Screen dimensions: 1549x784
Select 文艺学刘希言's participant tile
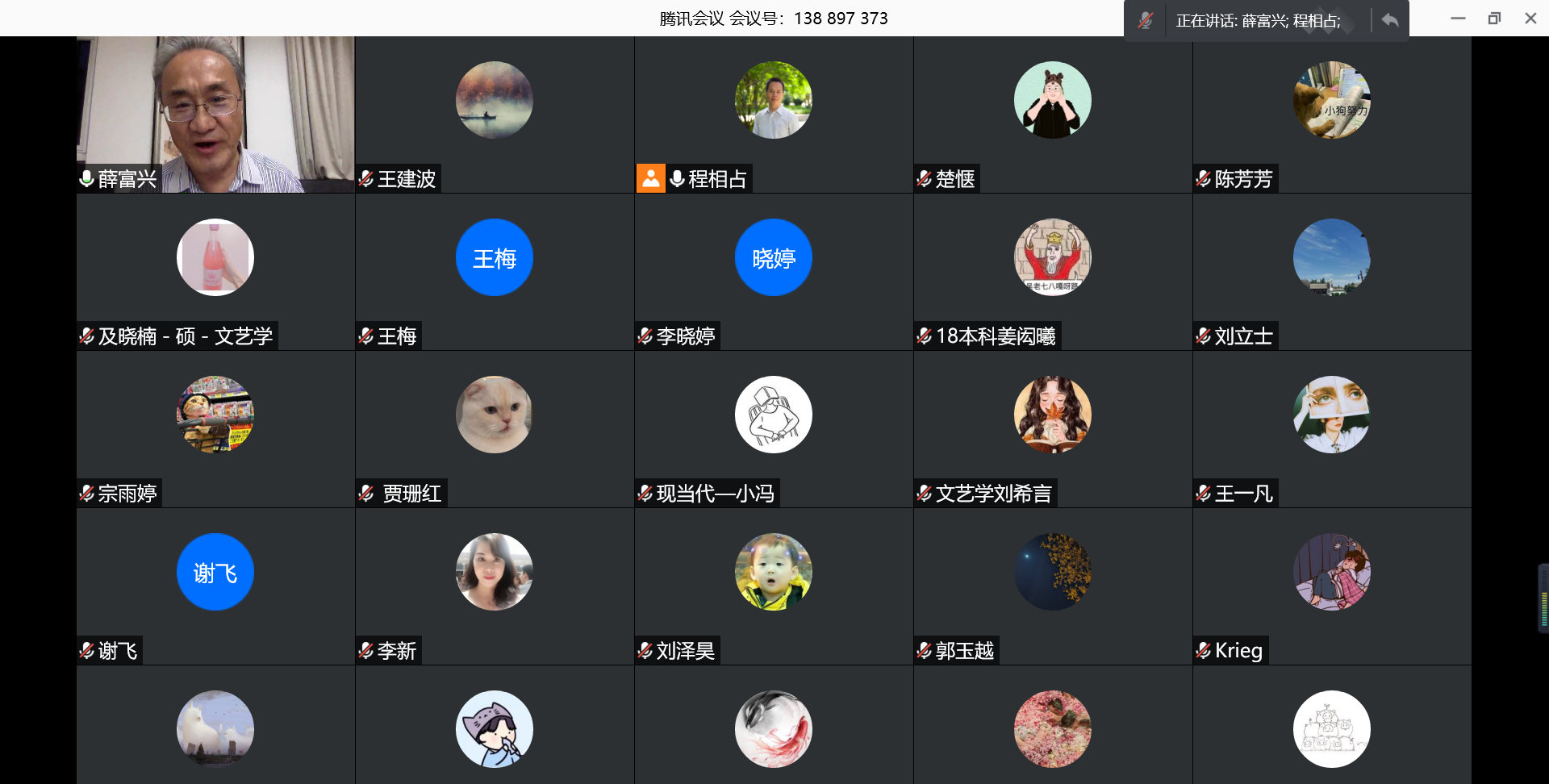pyautogui.click(x=1053, y=428)
